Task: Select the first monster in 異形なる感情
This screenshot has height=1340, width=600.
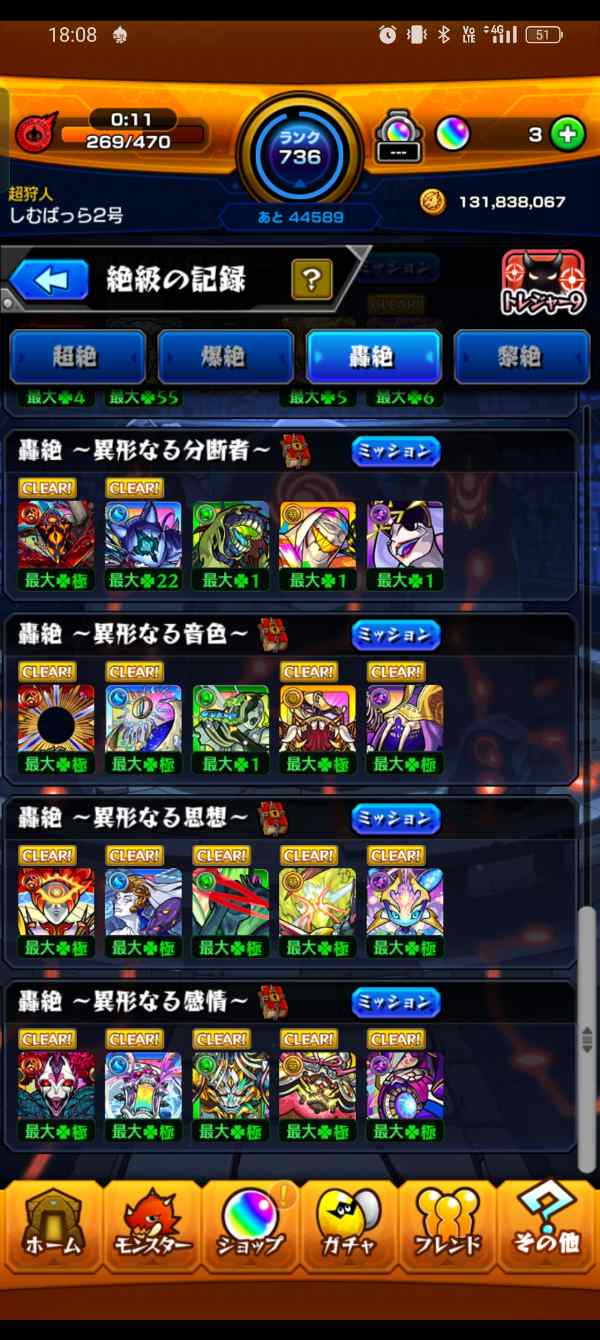Action: (x=56, y=1086)
